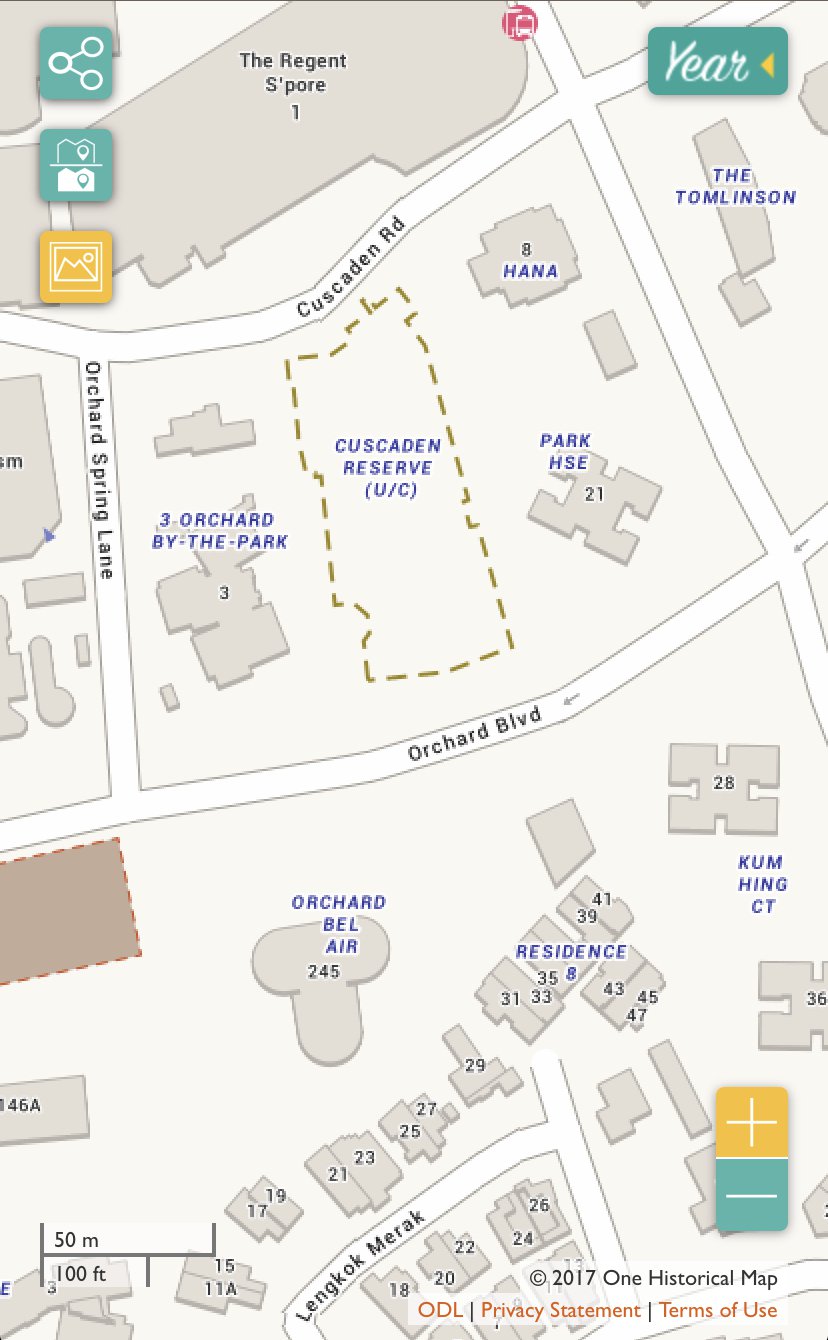The image size is (828, 1340).
Task: Zoom out with the minus button
Action: coord(751,1195)
